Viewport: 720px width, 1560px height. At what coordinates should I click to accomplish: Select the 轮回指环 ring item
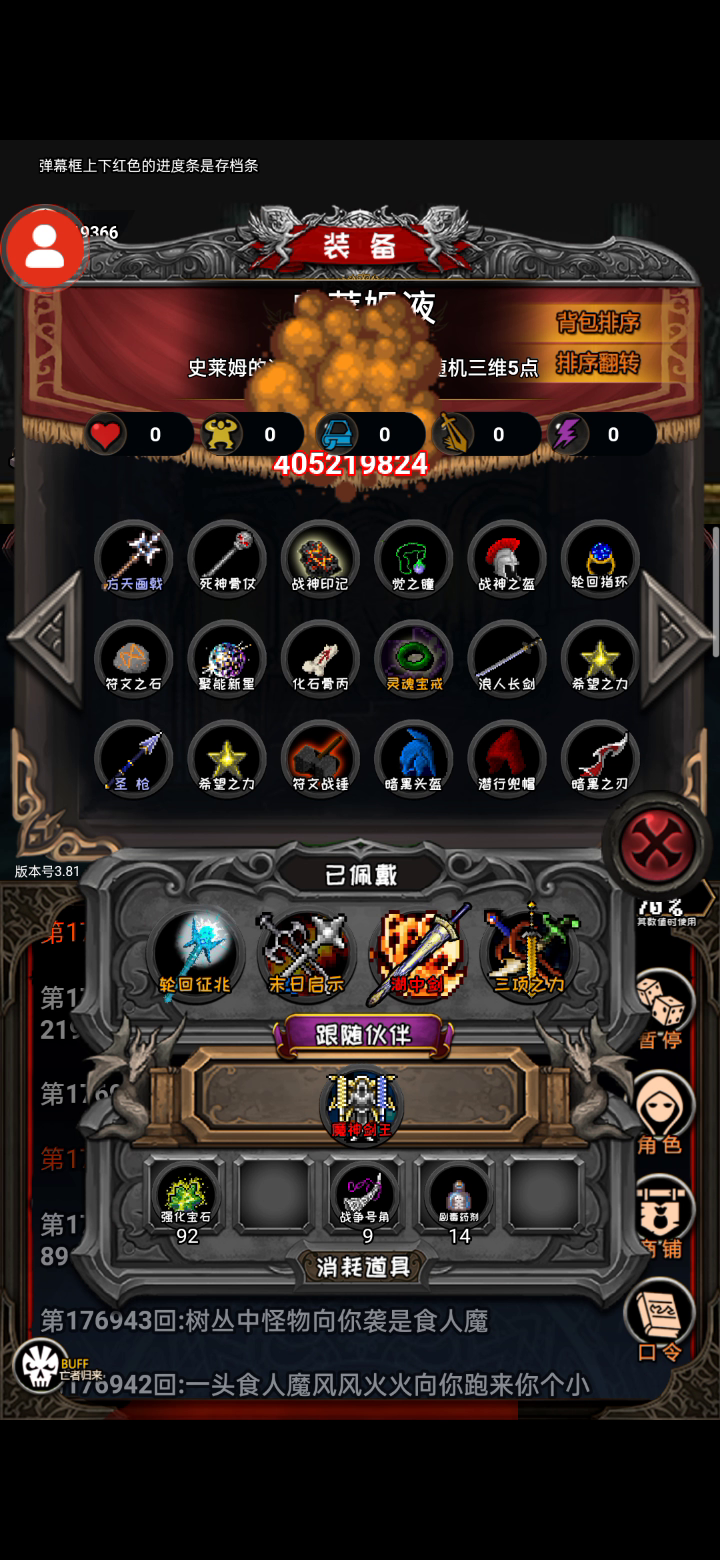click(600, 559)
